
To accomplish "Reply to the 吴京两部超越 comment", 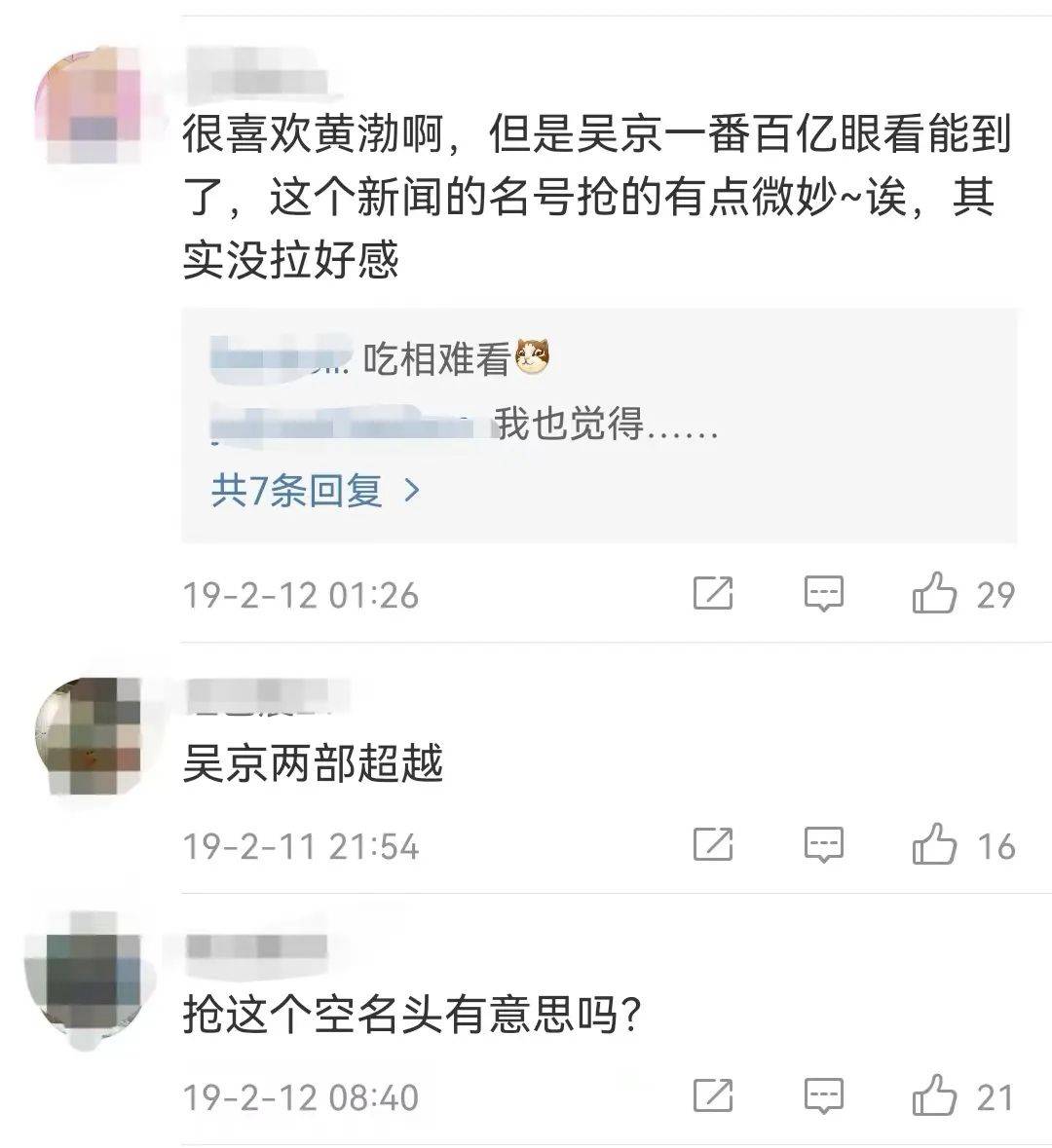I will coord(823,845).
